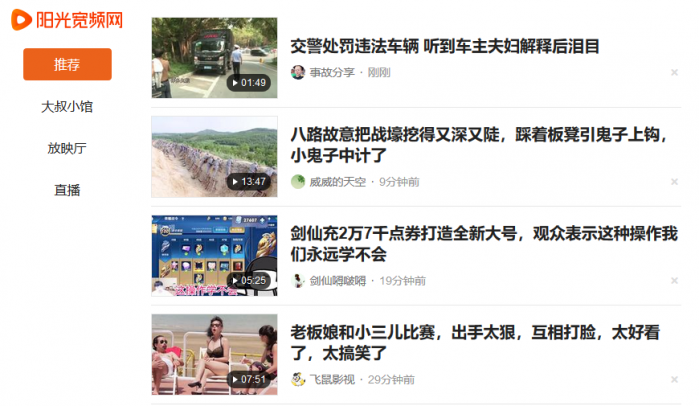The image size is (700, 406).
Task: Select the 推荐 tab
Action: click(67, 64)
